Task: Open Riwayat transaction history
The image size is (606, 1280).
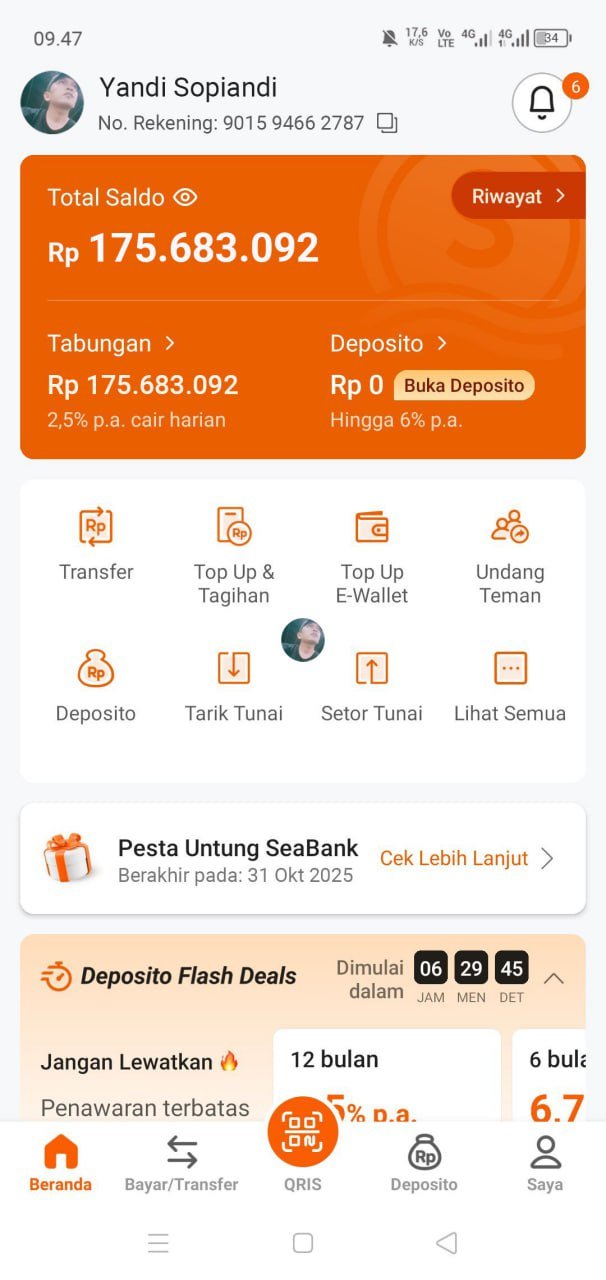Action: pos(518,196)
